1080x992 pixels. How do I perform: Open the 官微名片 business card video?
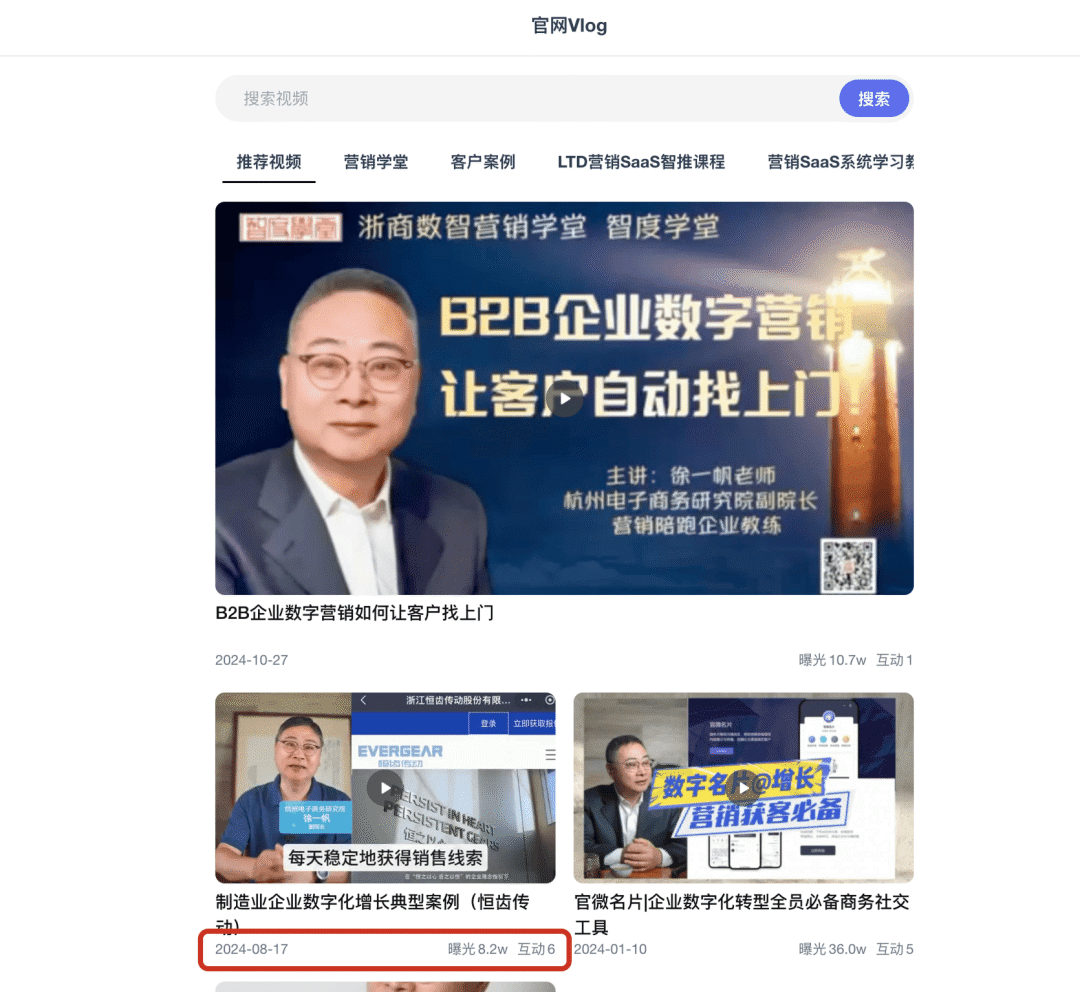(743, 788)
